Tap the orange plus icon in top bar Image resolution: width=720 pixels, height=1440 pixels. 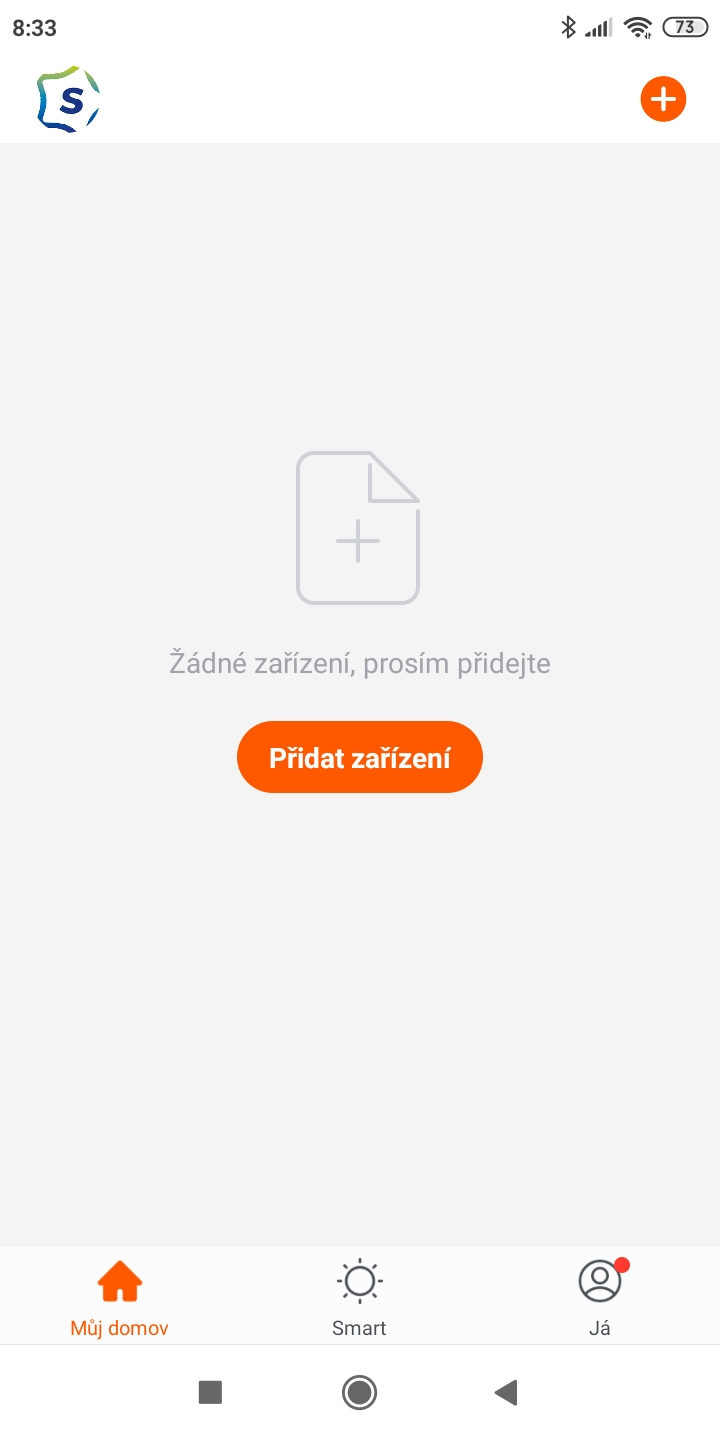pos(663,99)
